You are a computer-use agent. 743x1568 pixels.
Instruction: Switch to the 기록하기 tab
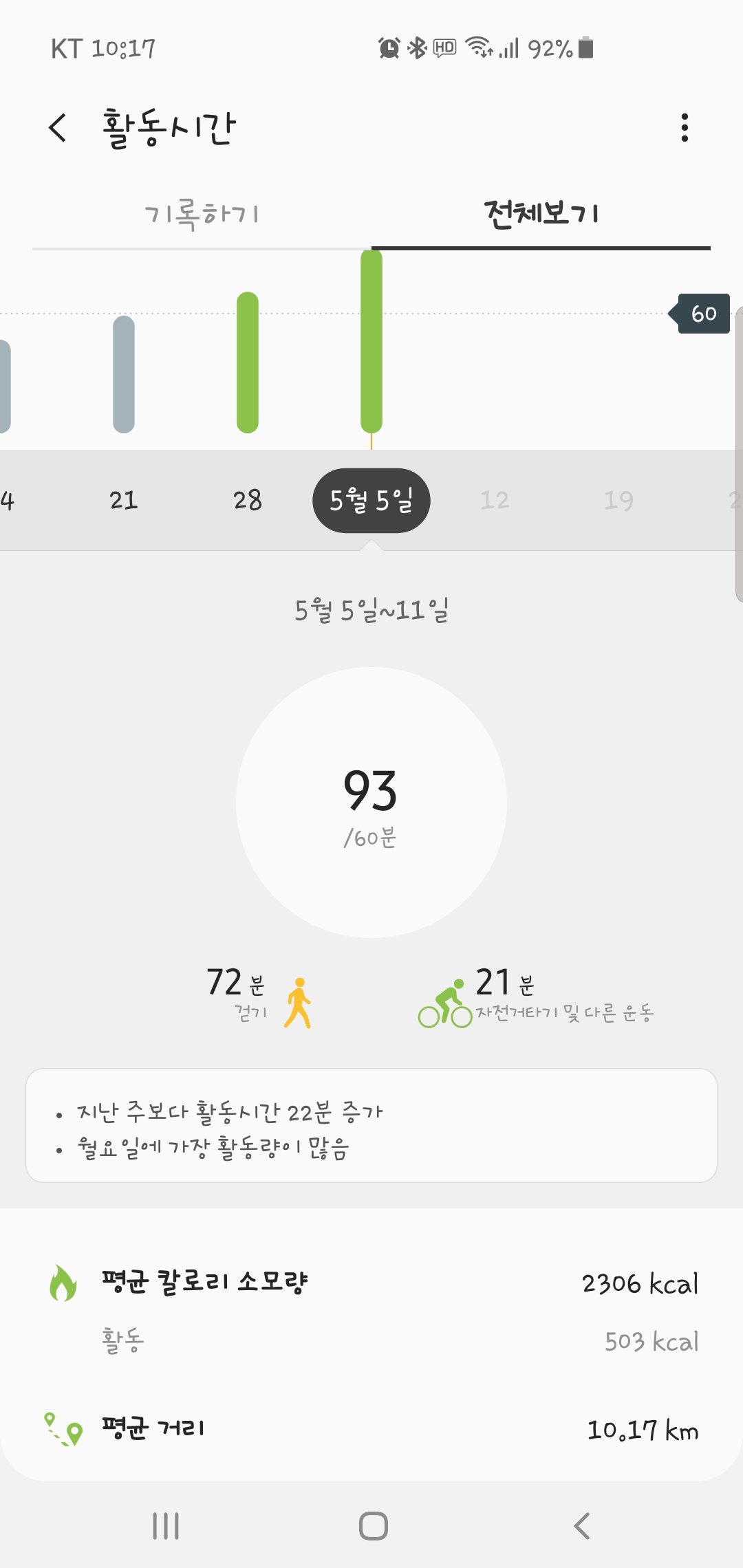tap(203, 213)
